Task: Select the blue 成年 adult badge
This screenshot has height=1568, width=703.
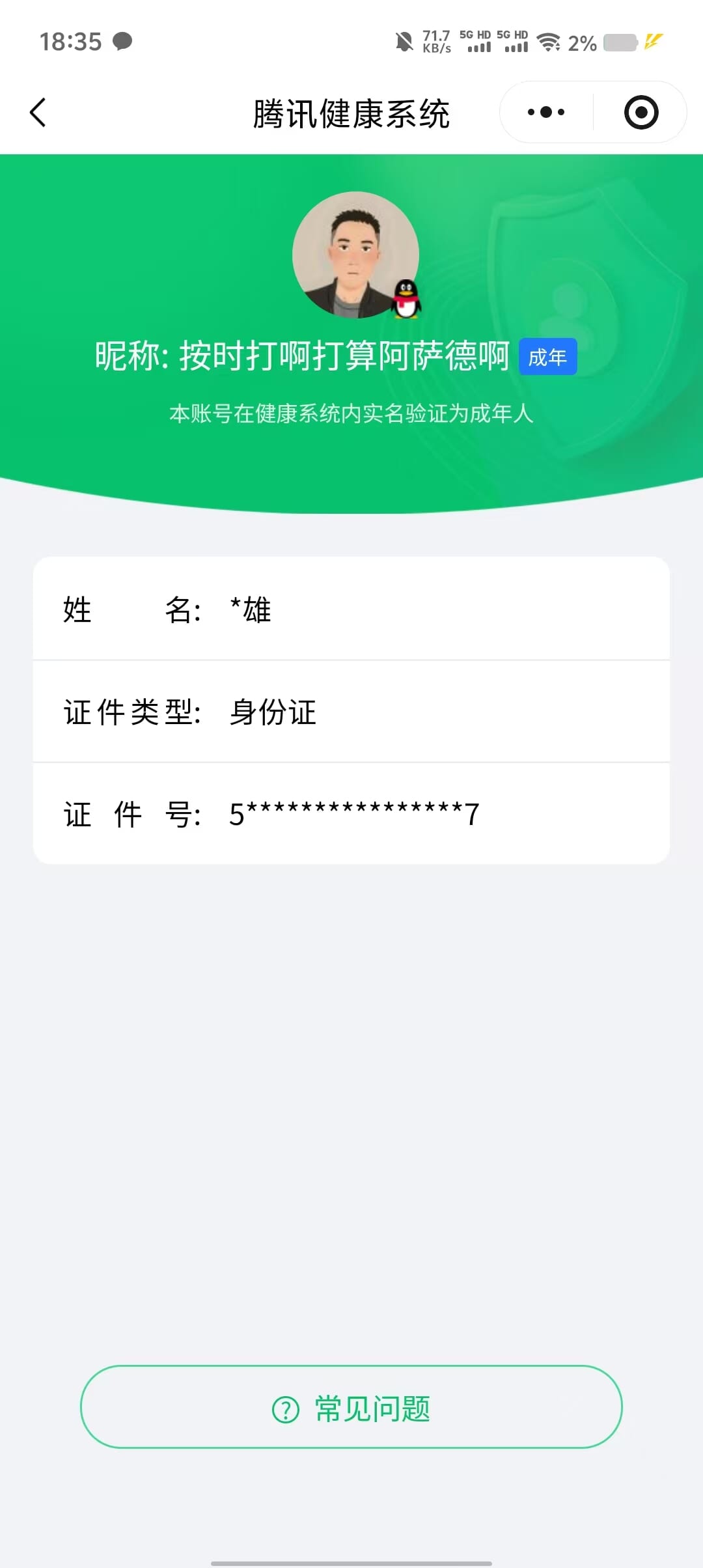Action: coord(547,357)
